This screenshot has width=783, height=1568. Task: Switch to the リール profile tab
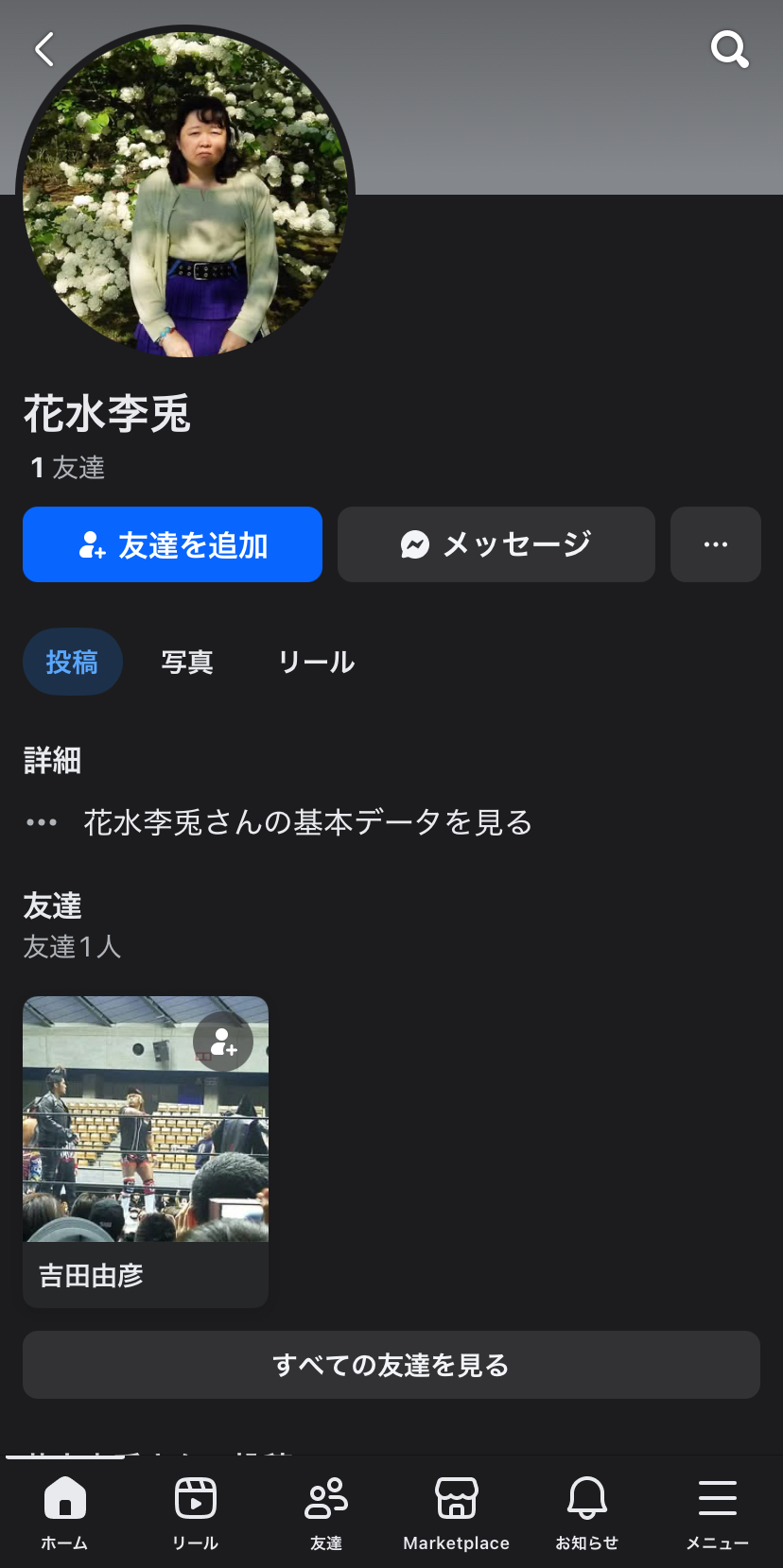(316, 662)
